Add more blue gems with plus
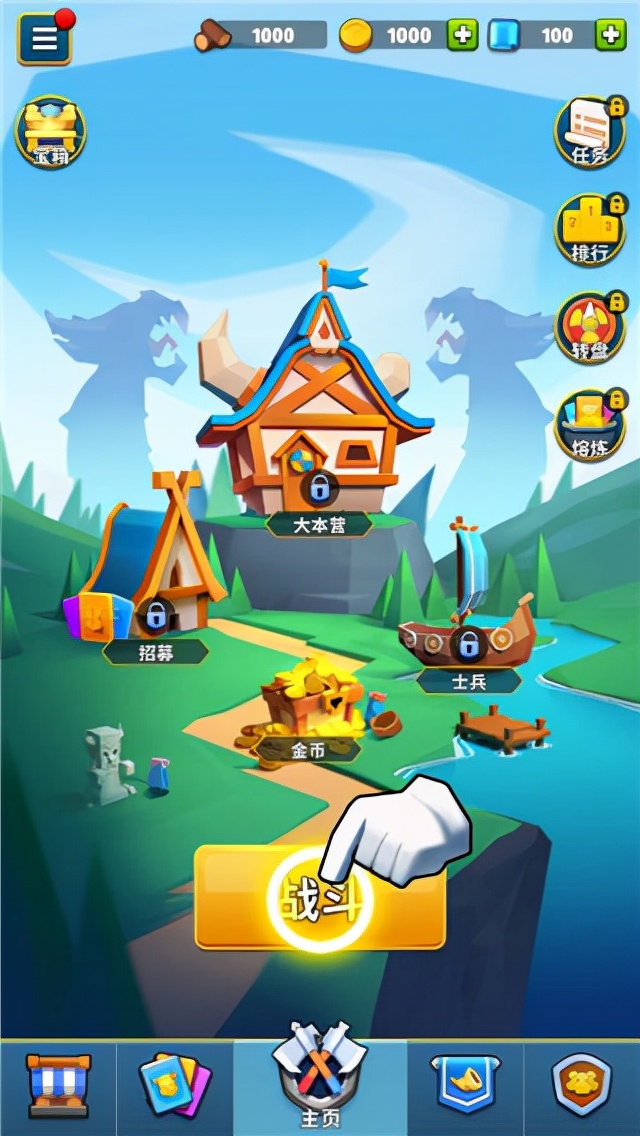Screen dimensions: 640x1136 [611, 36]
